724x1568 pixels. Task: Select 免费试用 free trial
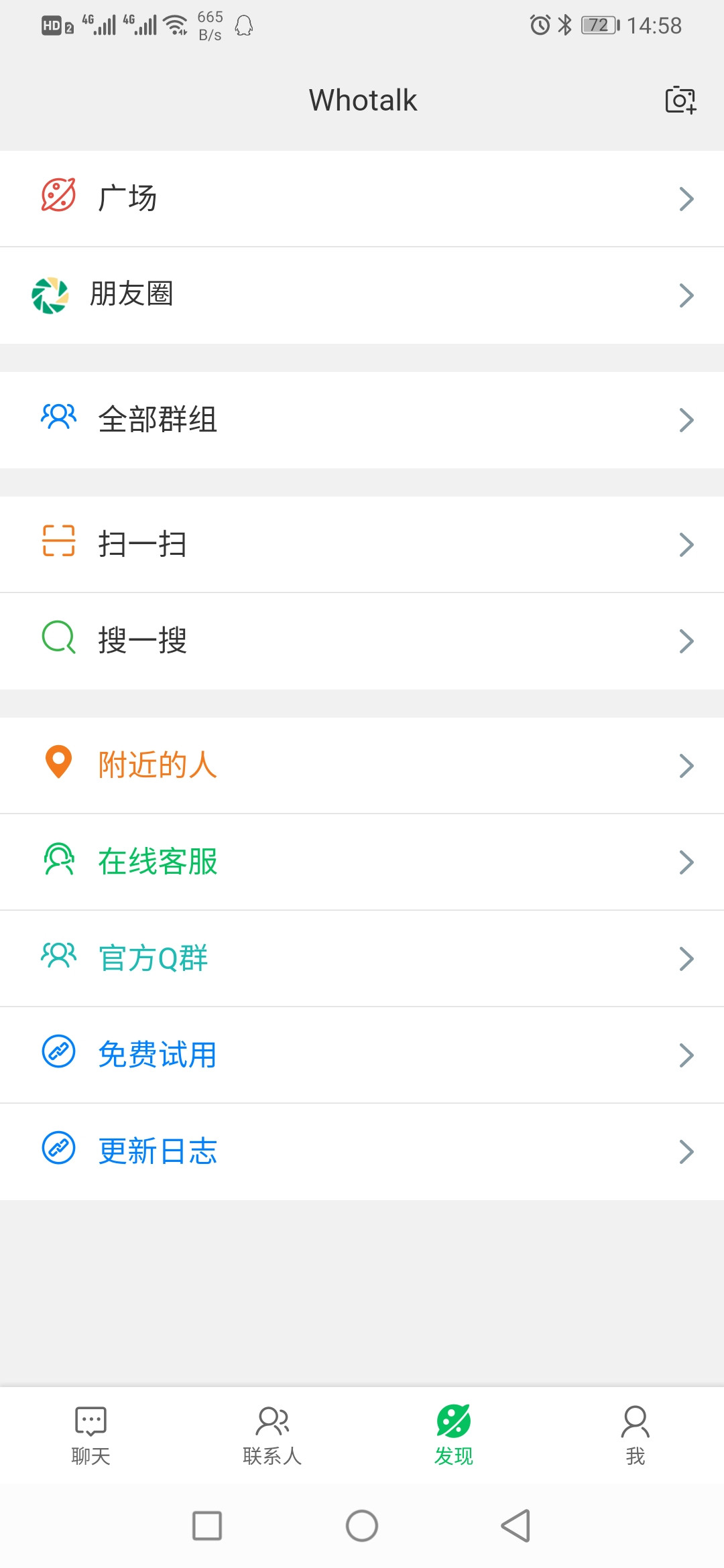pyautogui.click(x=362, y=1055)
